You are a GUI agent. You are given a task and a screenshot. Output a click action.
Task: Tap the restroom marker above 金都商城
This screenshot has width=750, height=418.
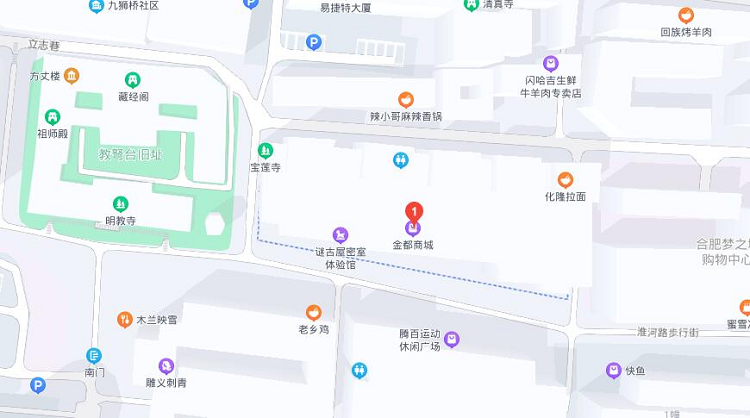click(401, 159)
